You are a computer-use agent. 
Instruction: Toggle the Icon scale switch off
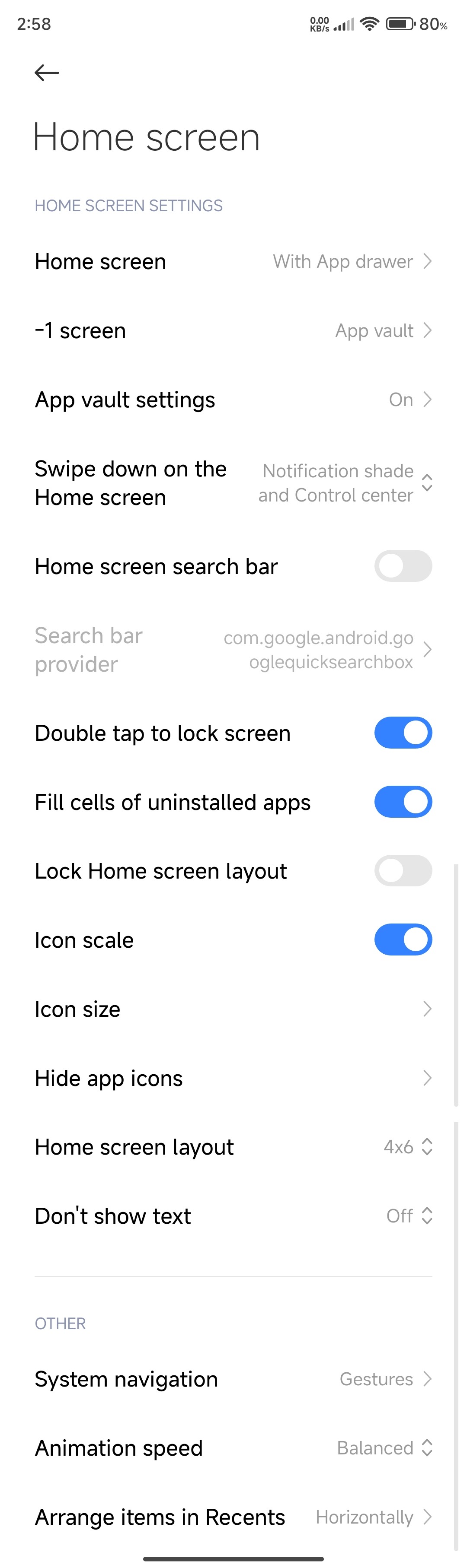click(x=403, y=940)
